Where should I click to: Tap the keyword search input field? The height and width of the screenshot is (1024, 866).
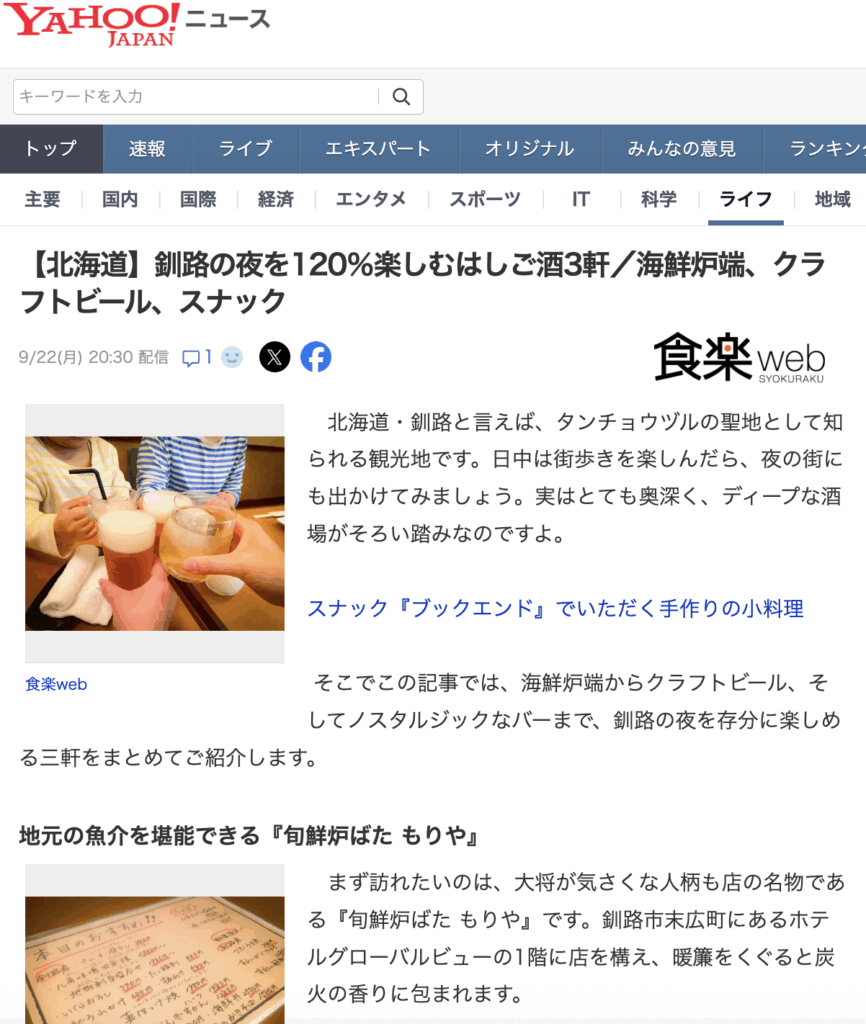(x=195, y=97)
